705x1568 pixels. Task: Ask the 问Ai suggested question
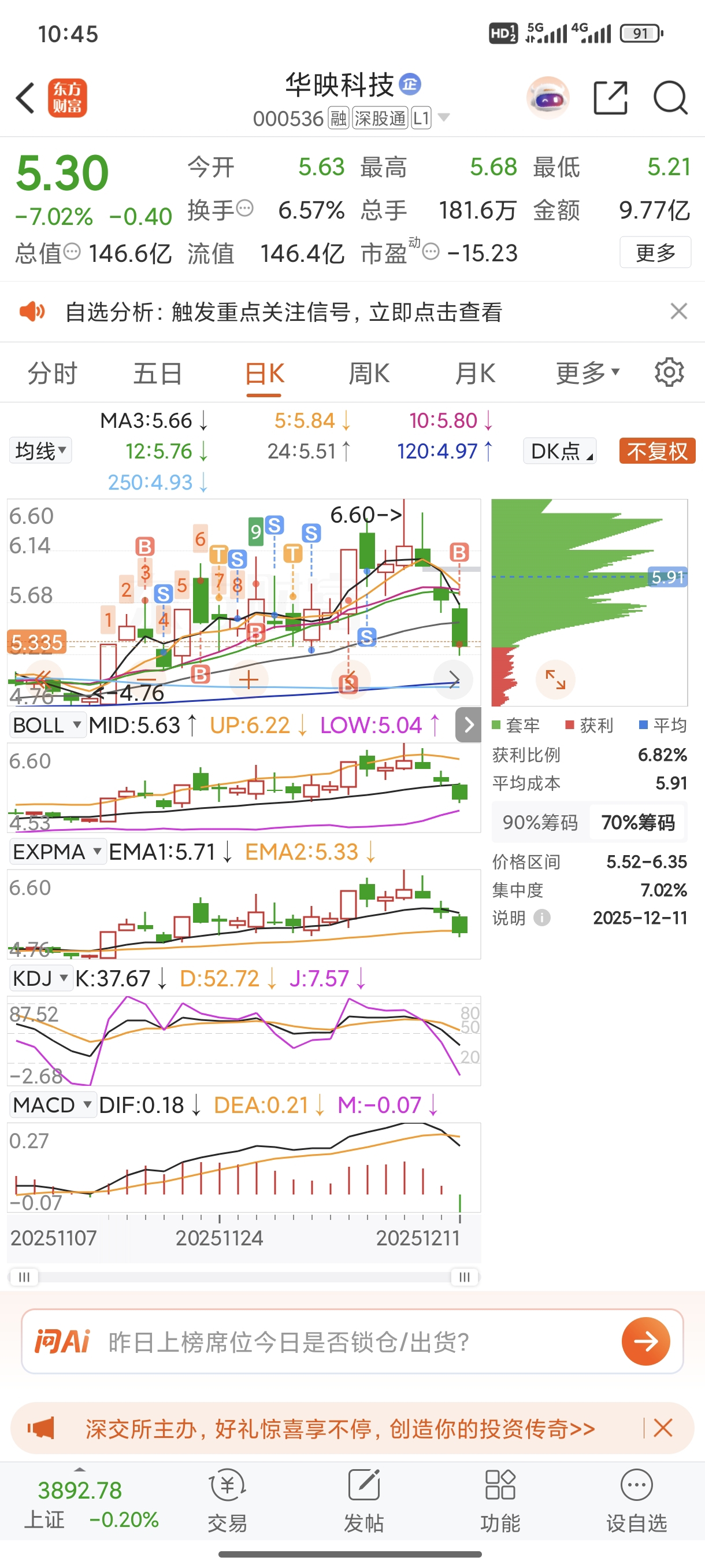pos(645,1341)
